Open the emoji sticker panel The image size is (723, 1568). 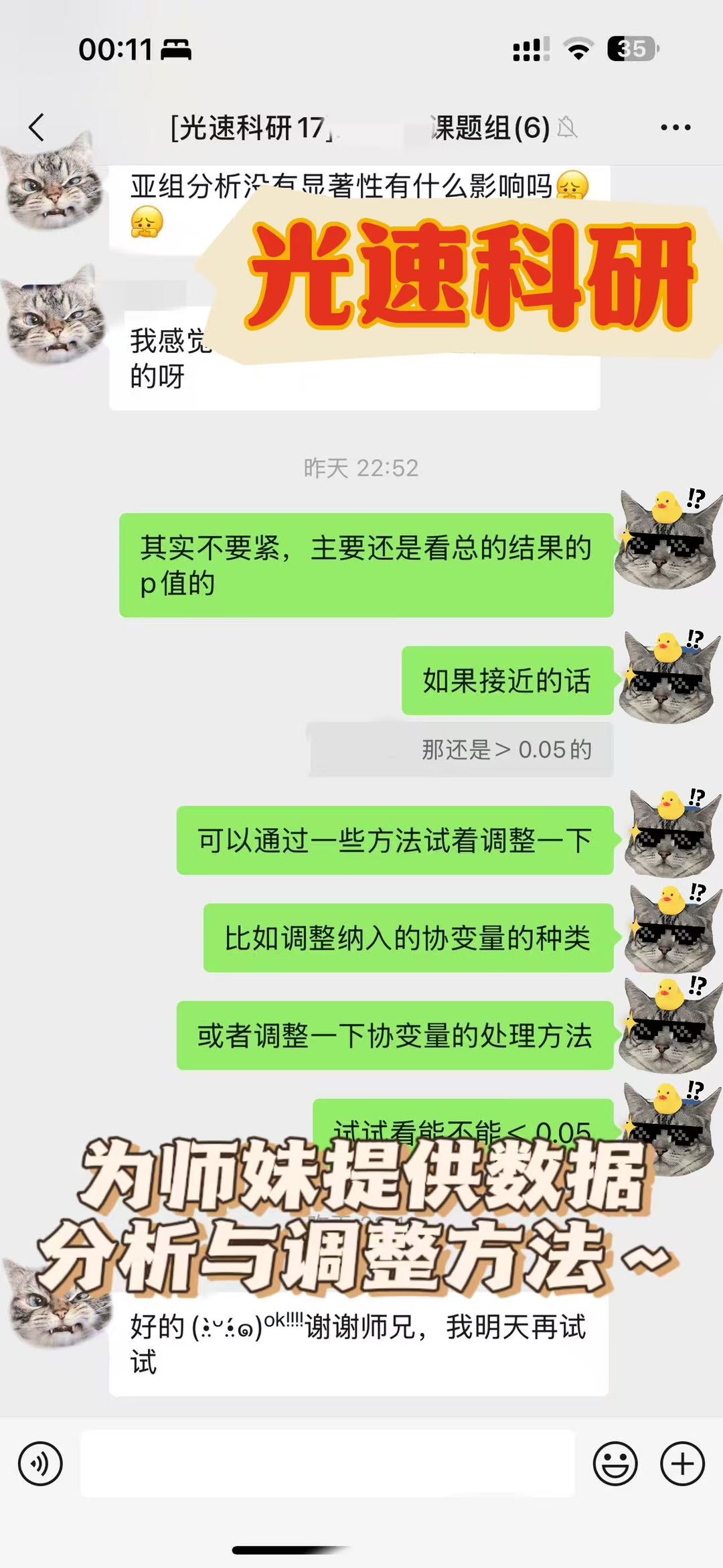click(615, 1464)
